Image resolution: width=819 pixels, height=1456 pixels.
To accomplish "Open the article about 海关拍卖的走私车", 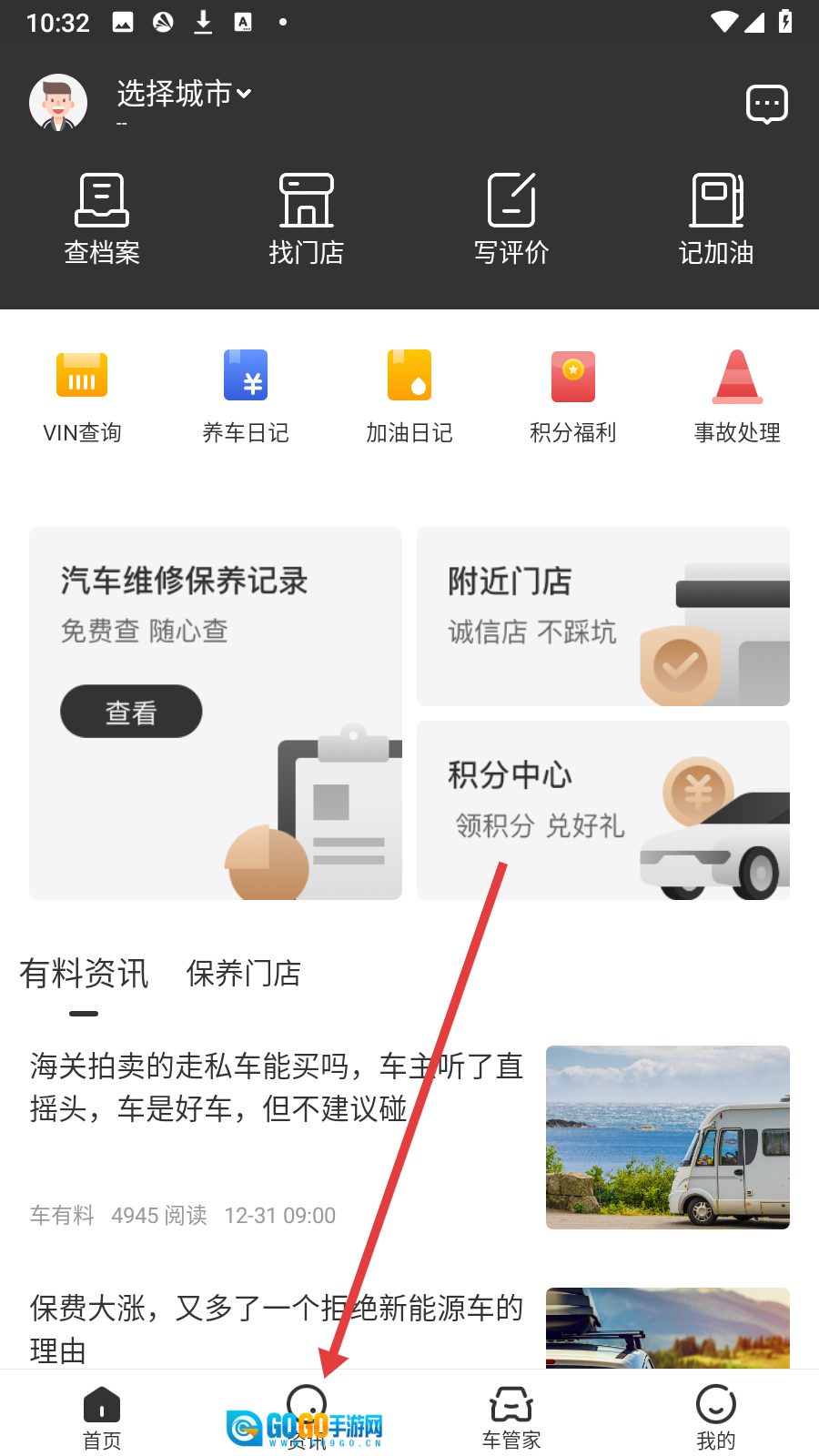I will pos(277,1087).
